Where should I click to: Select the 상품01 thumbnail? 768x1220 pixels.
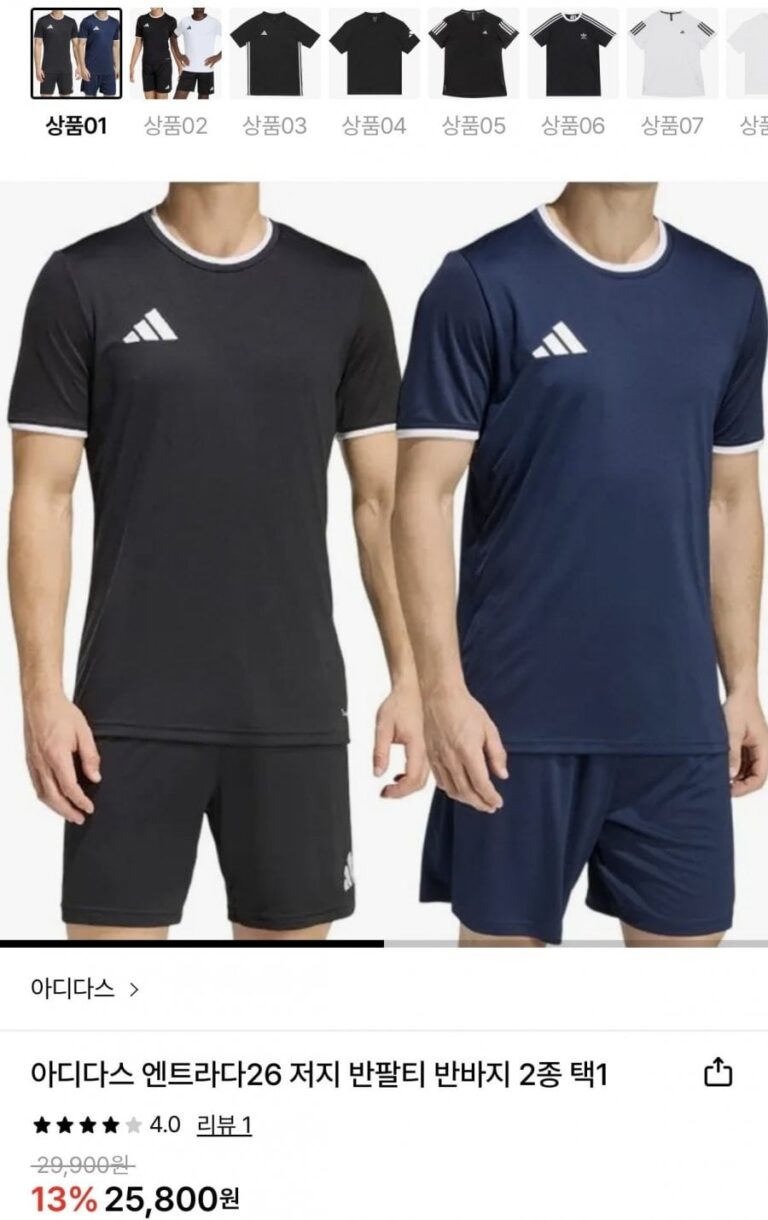click(x=76, y=54)
